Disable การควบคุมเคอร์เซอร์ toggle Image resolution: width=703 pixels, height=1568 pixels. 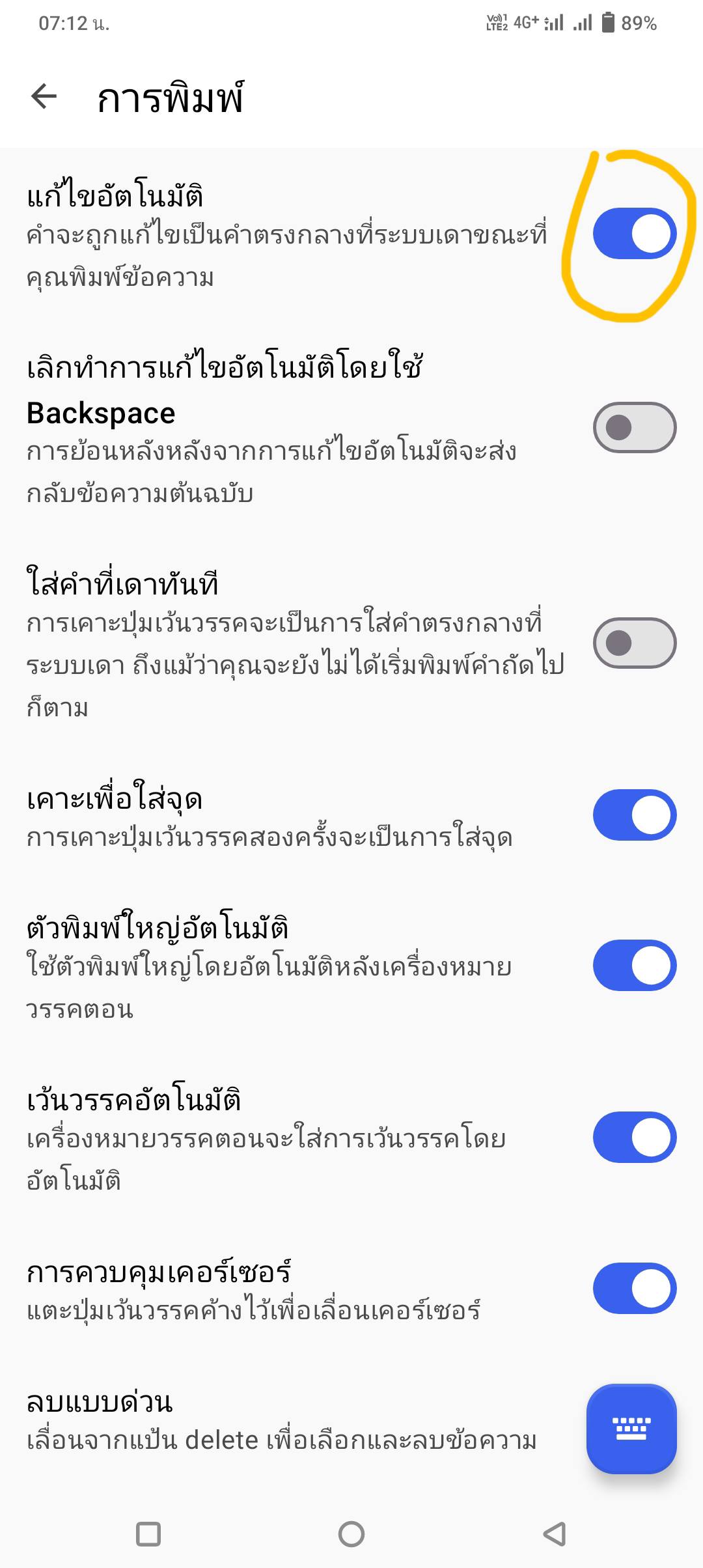[634, 1289]
